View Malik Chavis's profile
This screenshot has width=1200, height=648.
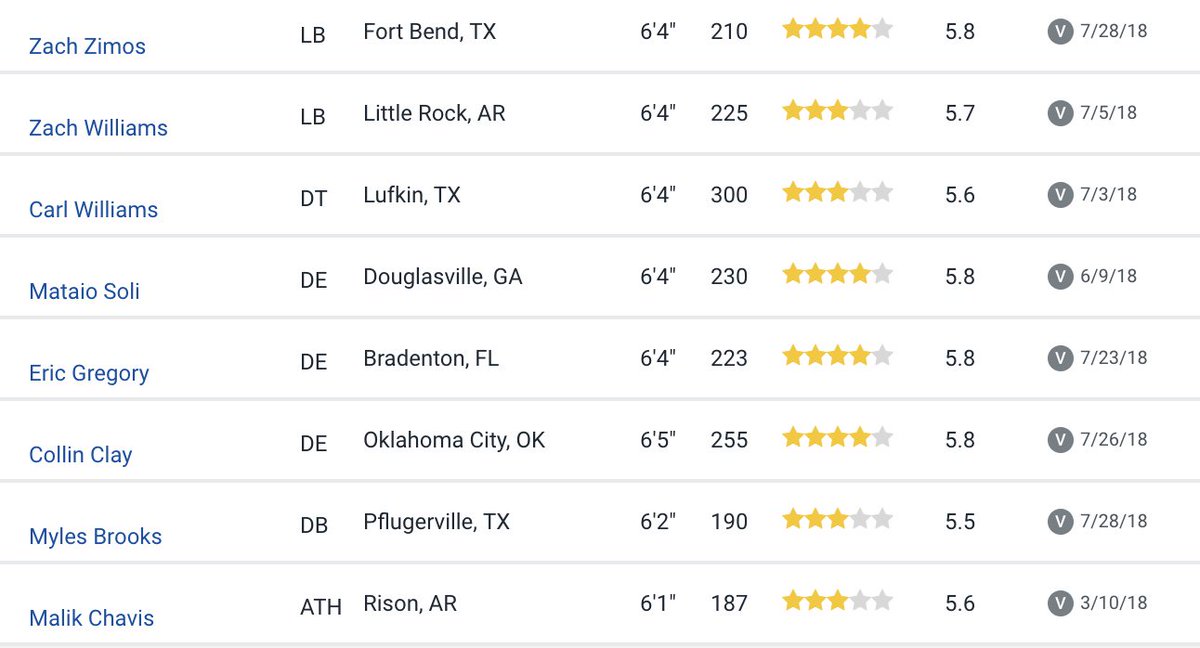91,619
